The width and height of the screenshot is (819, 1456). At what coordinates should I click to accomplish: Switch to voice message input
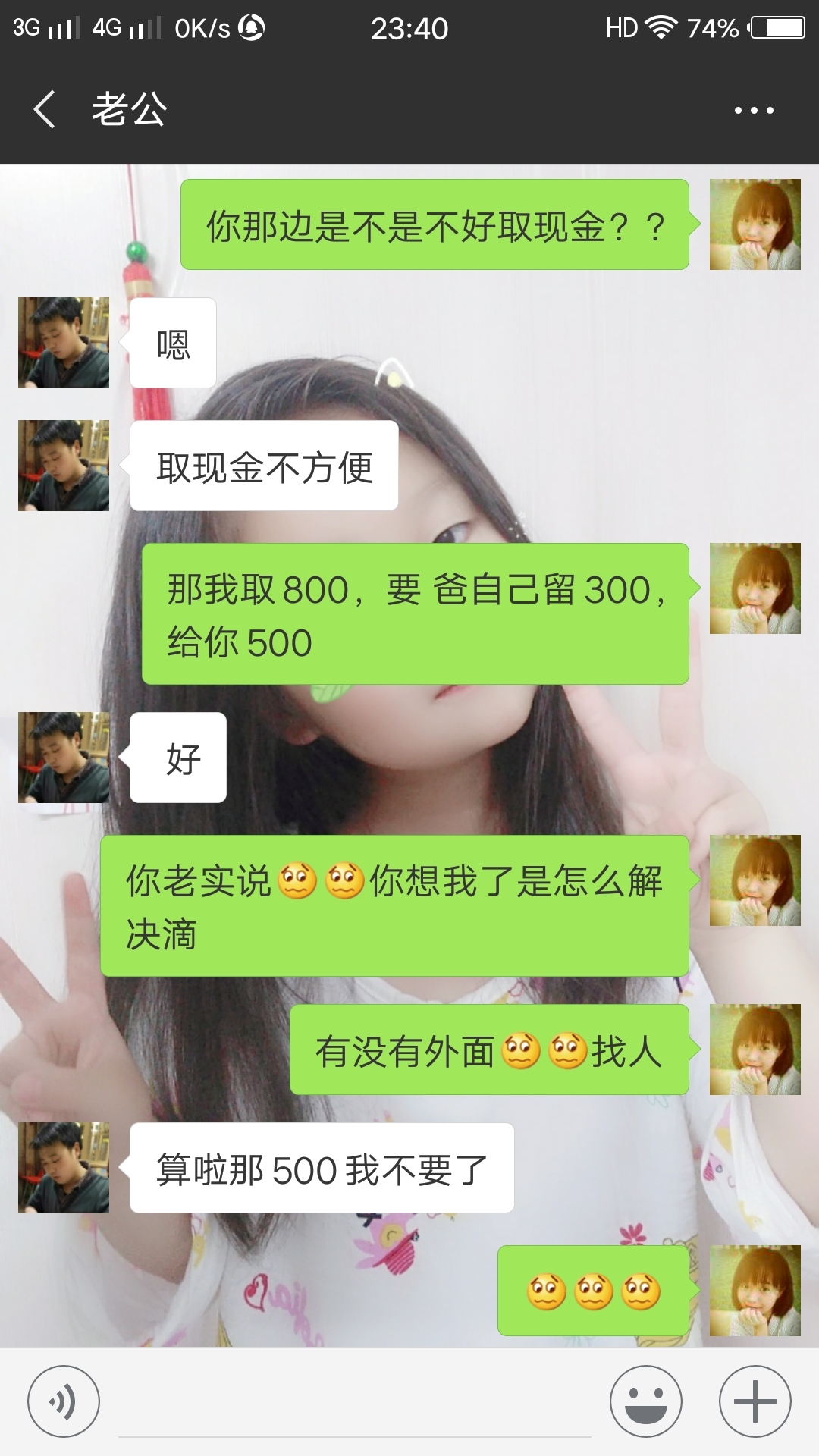click(x=64, y=1401)
